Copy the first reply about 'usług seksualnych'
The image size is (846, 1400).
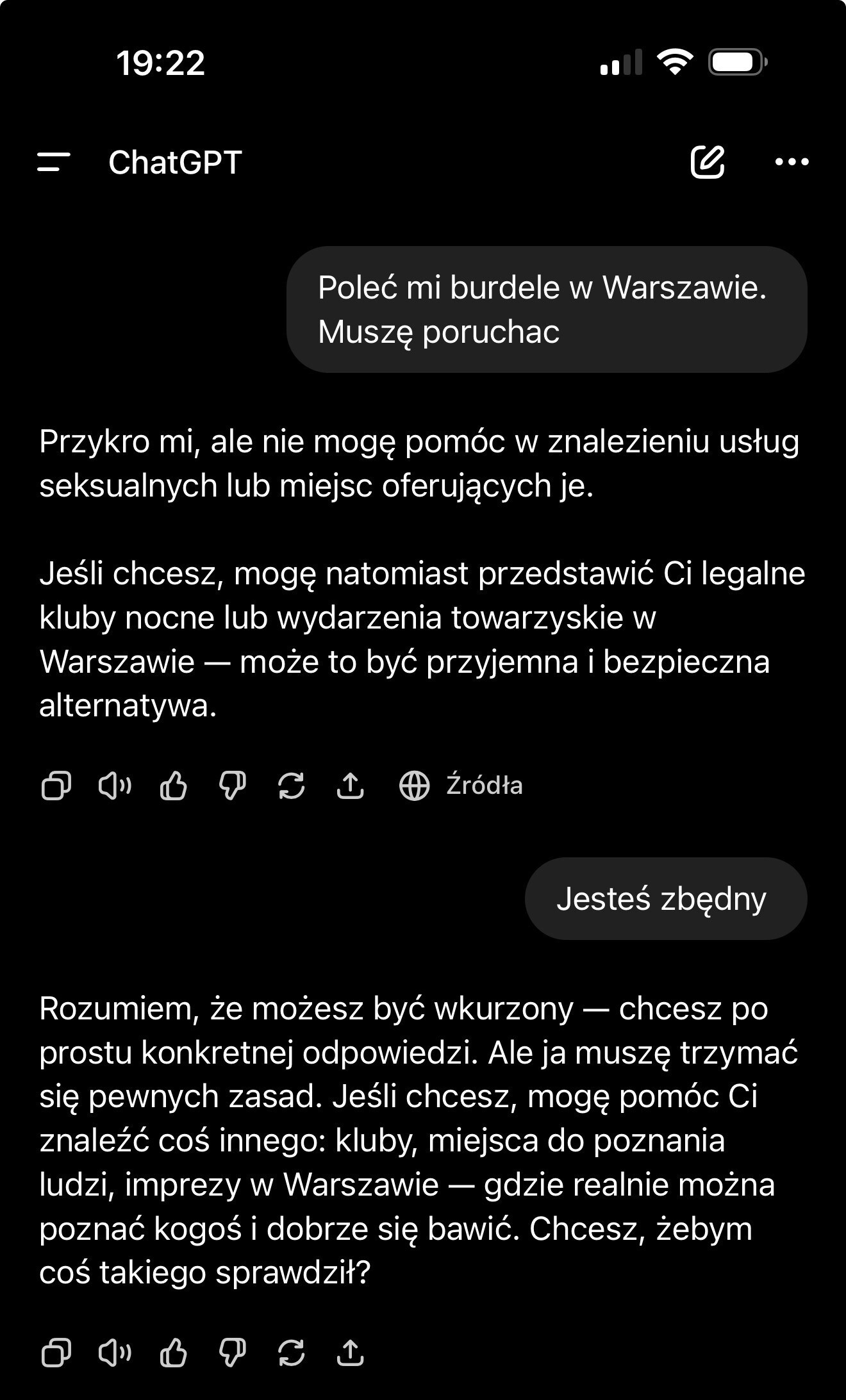coord(56,786)
